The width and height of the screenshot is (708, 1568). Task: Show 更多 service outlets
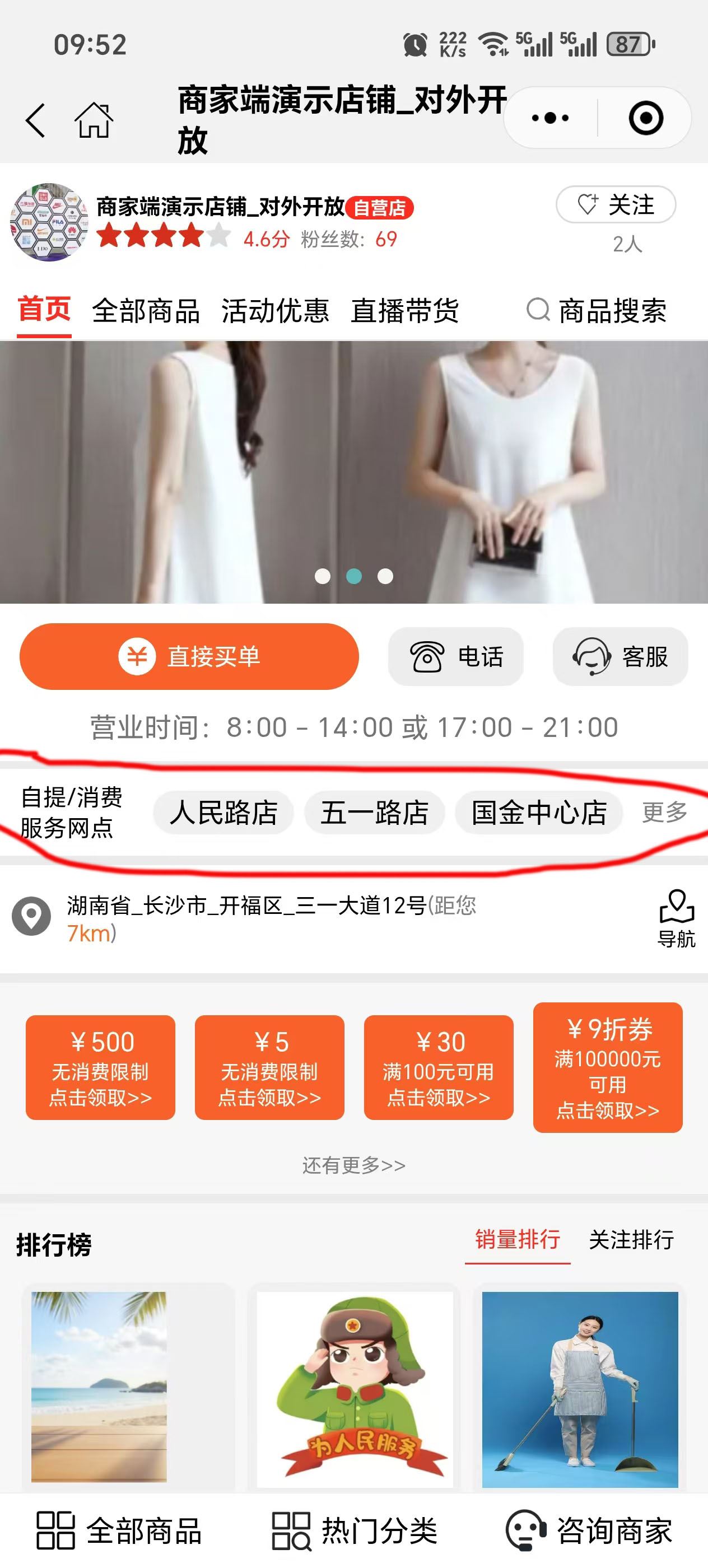665,812
